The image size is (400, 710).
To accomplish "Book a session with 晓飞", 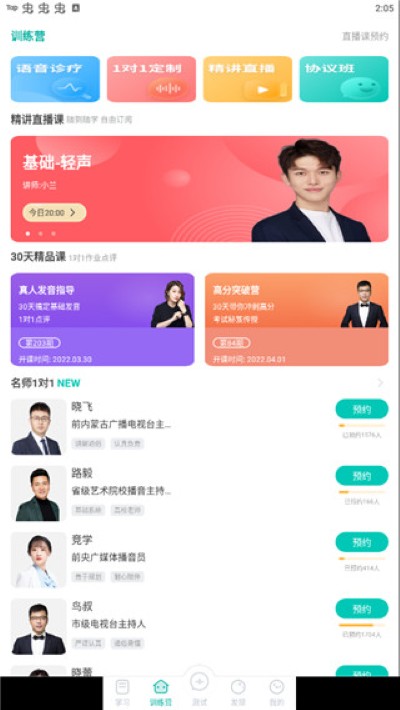I will [361, 409].
